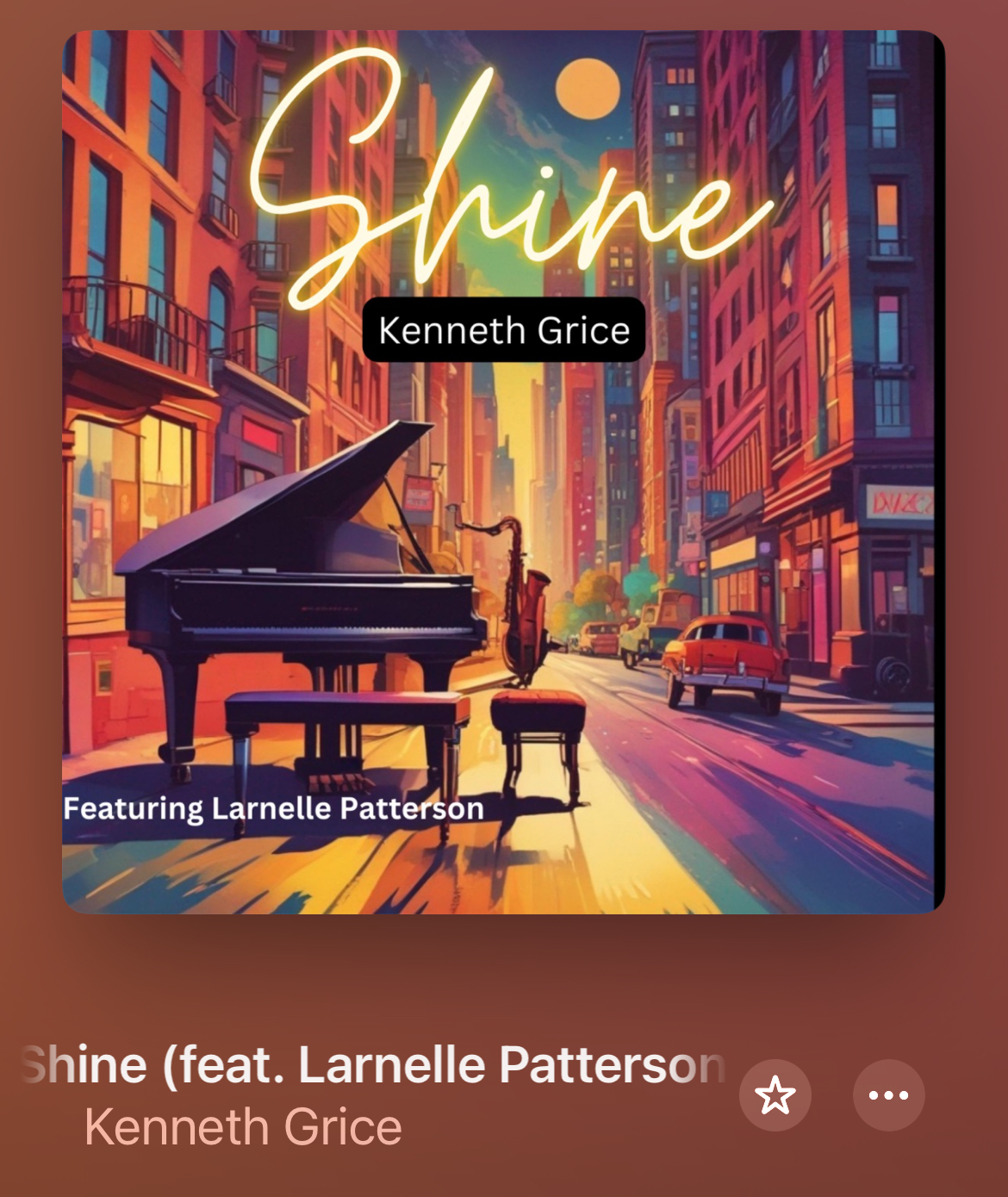The image size is (1008, 1197).
Task: Favorite the song Shine with the star
Action: pos(775,1095)
